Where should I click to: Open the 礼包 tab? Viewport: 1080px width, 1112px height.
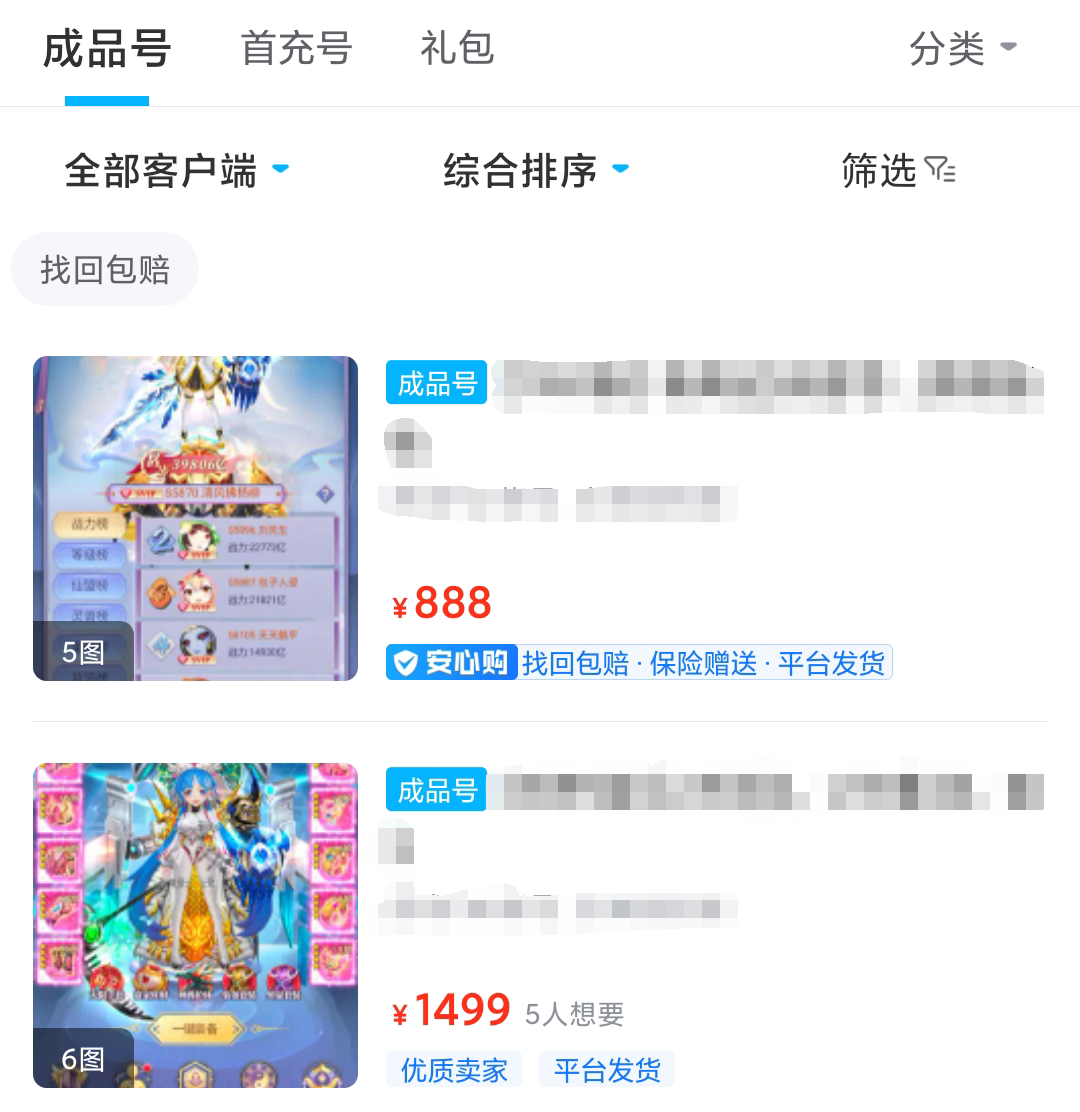pos(457,49)
